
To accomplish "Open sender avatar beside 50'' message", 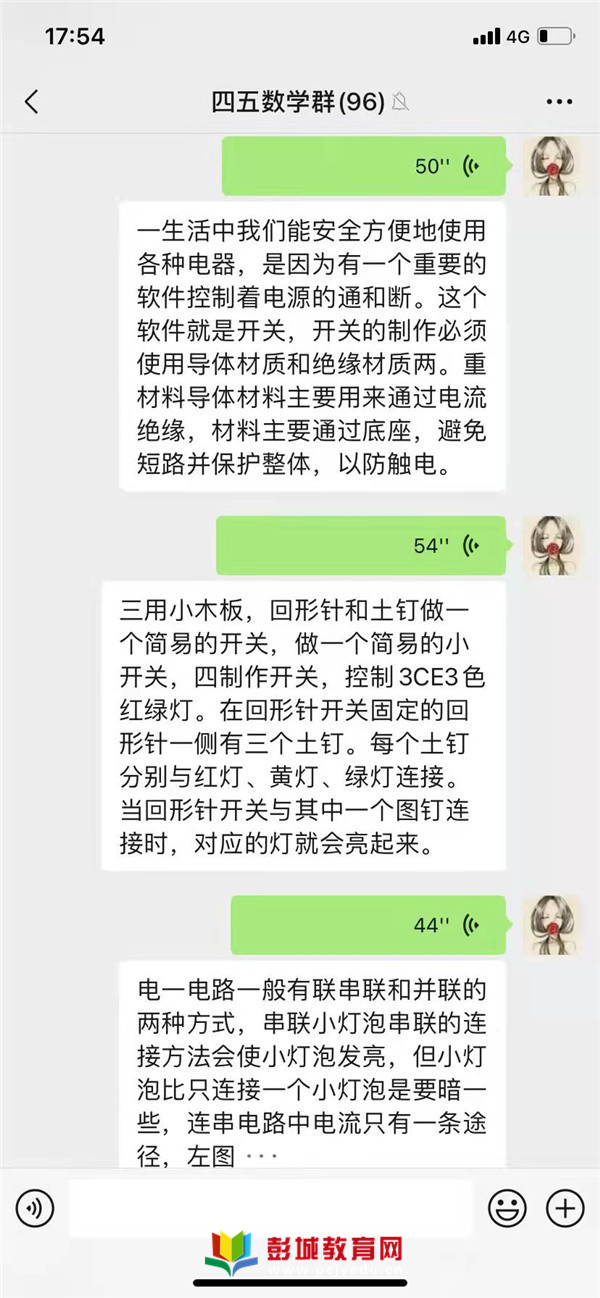I will [554, 166].
